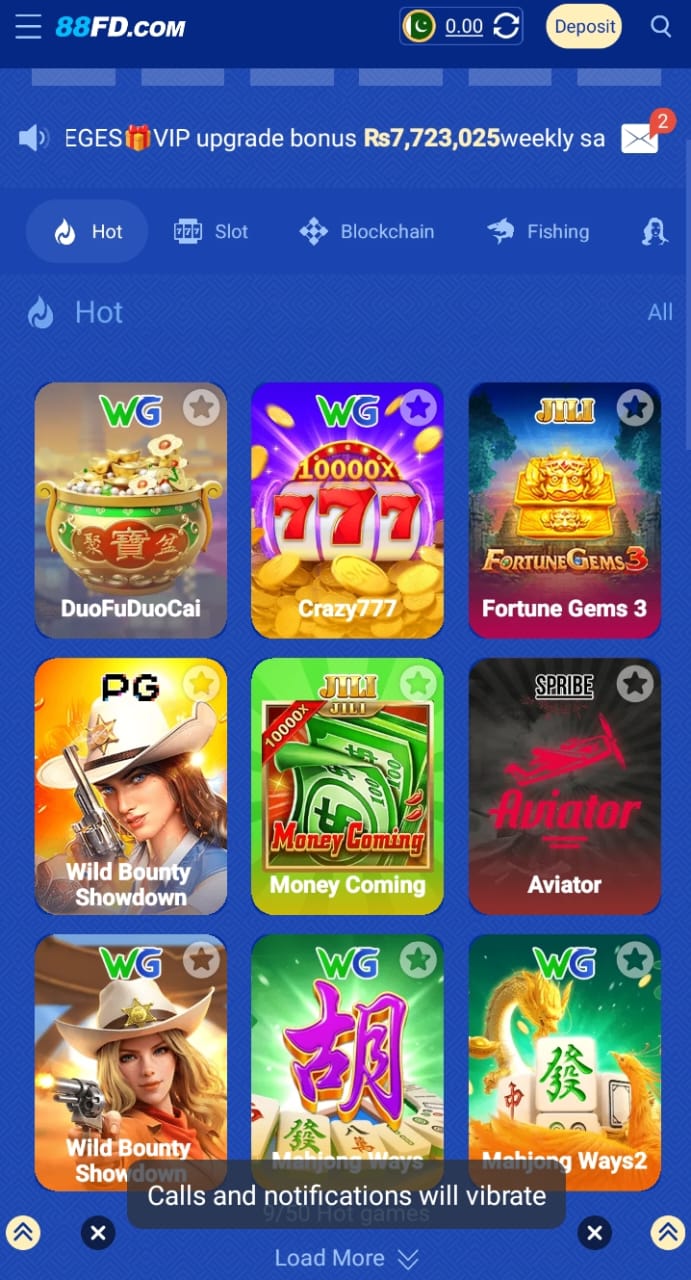
Task: Select the Hot tab
Action: click(88, 232)
